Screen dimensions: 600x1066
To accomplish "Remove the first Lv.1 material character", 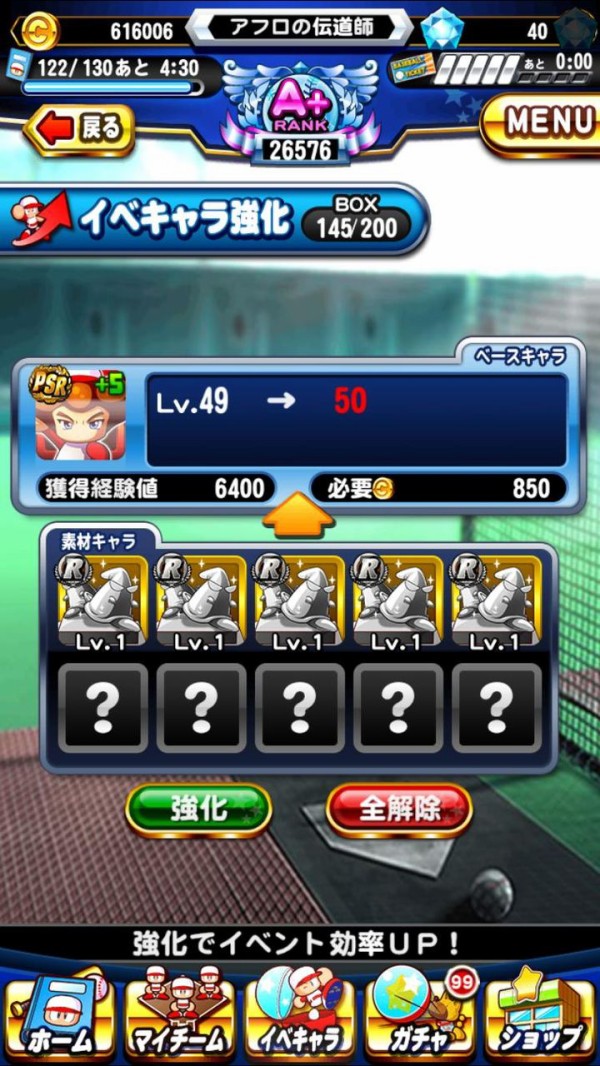I will click(102, 603).
